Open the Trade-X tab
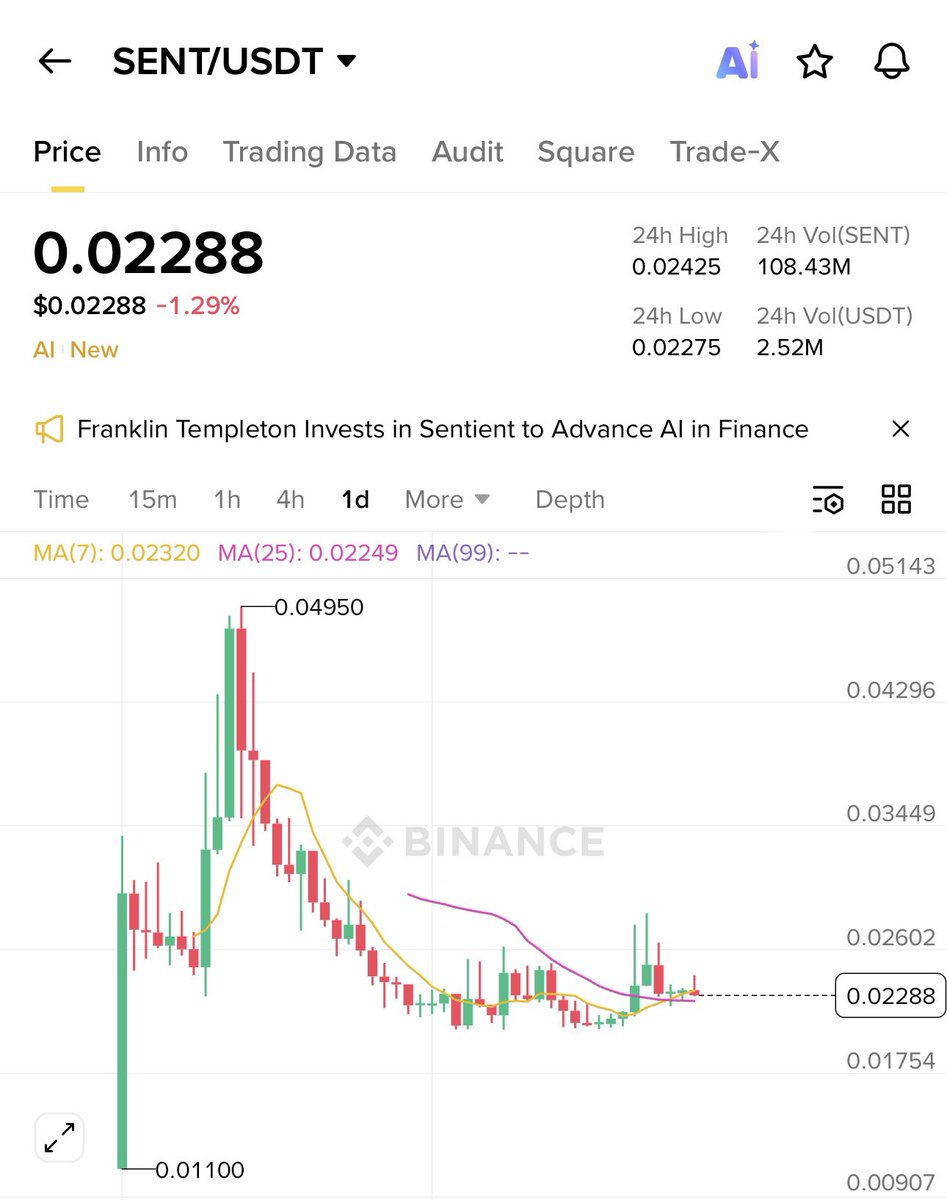Screen dimensions: 947x1200 tap(724, 152)
